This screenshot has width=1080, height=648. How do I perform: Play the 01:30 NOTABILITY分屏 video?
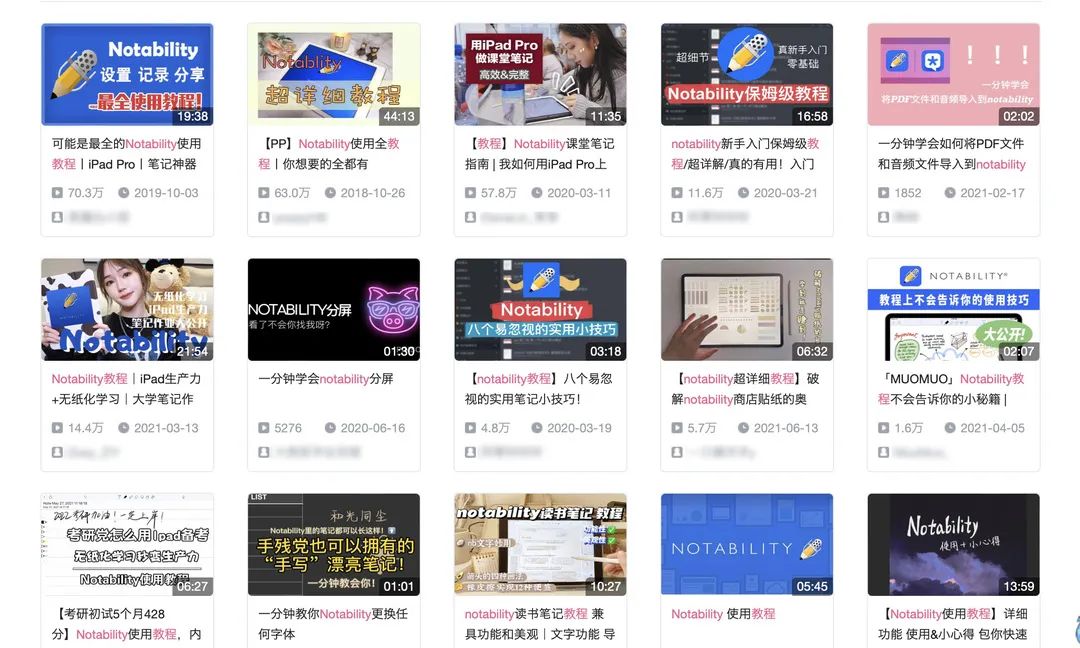click(x=333, y=309)
